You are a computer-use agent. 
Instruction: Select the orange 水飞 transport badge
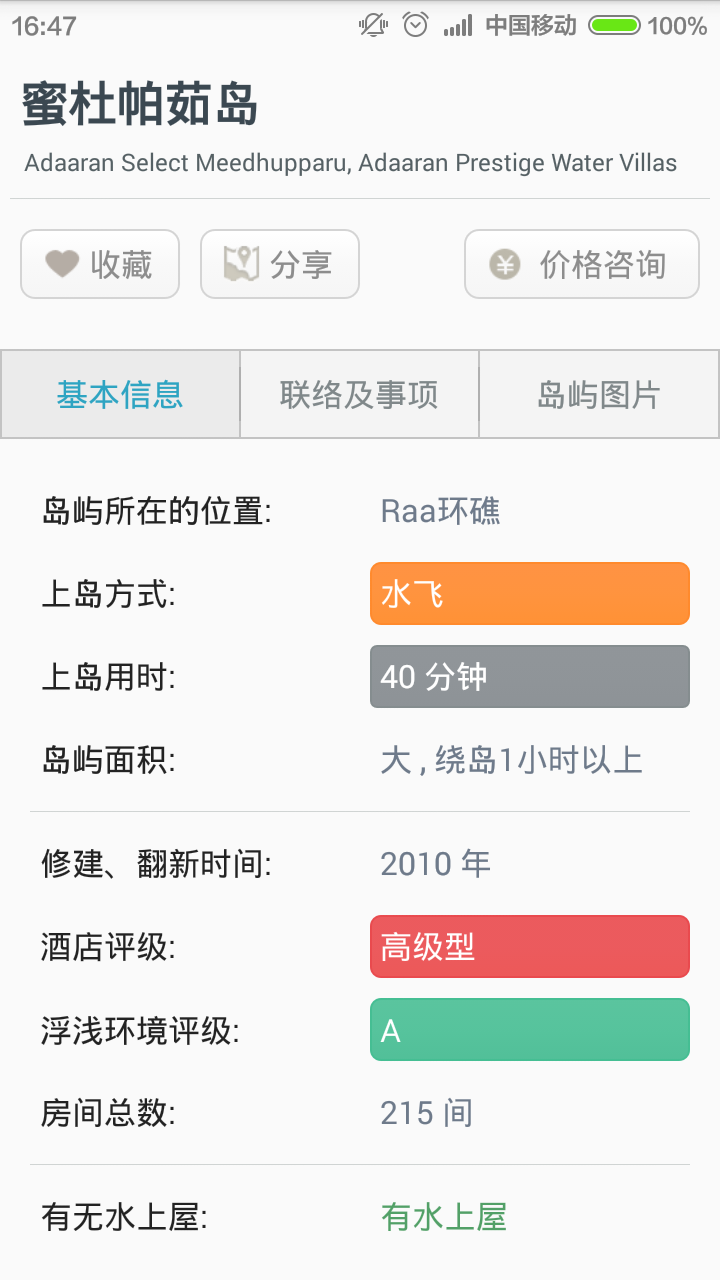tap(529, 593)
